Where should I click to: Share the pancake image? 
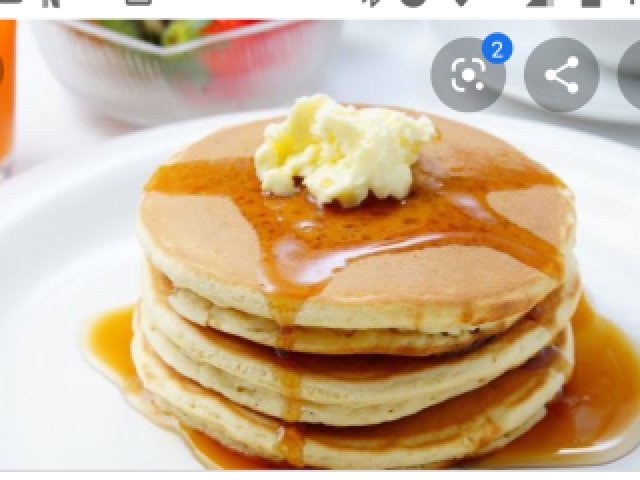562,76
